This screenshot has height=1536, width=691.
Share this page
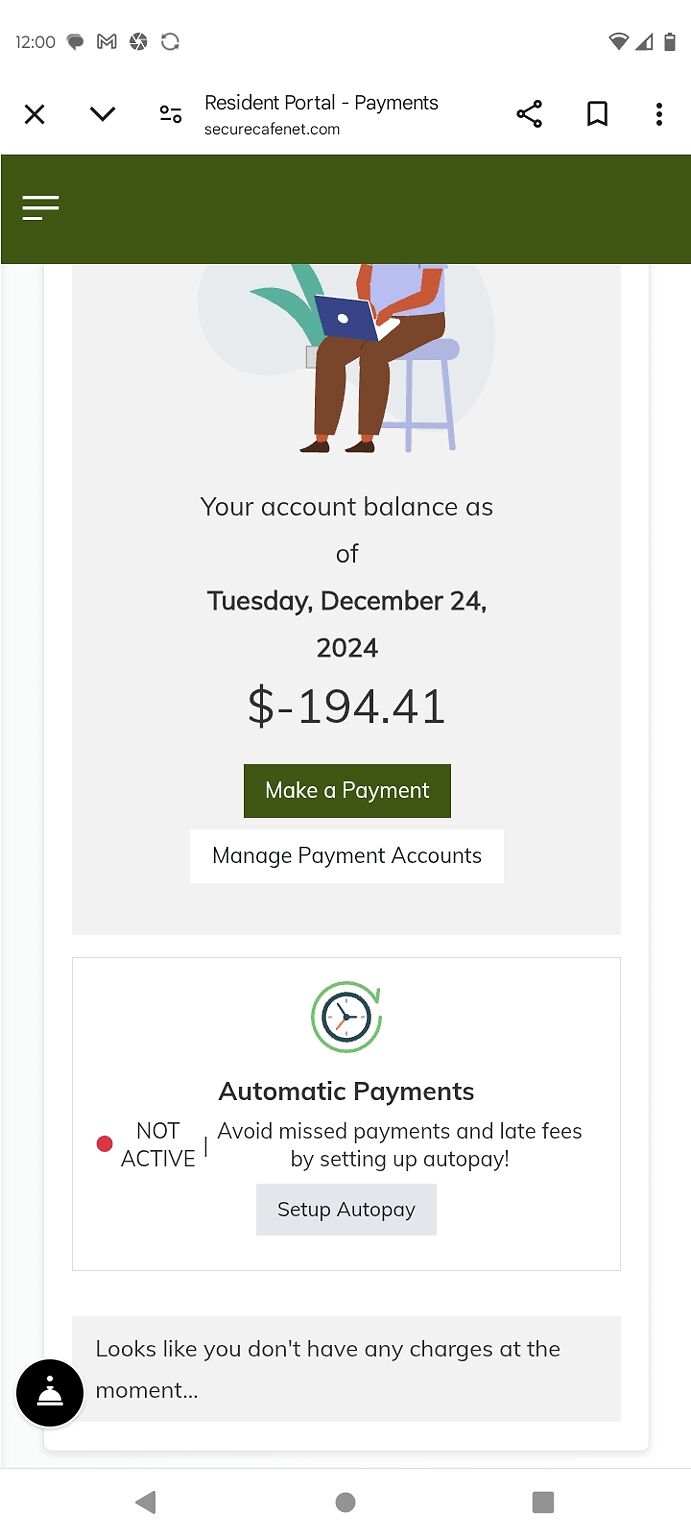coord(529,115)
